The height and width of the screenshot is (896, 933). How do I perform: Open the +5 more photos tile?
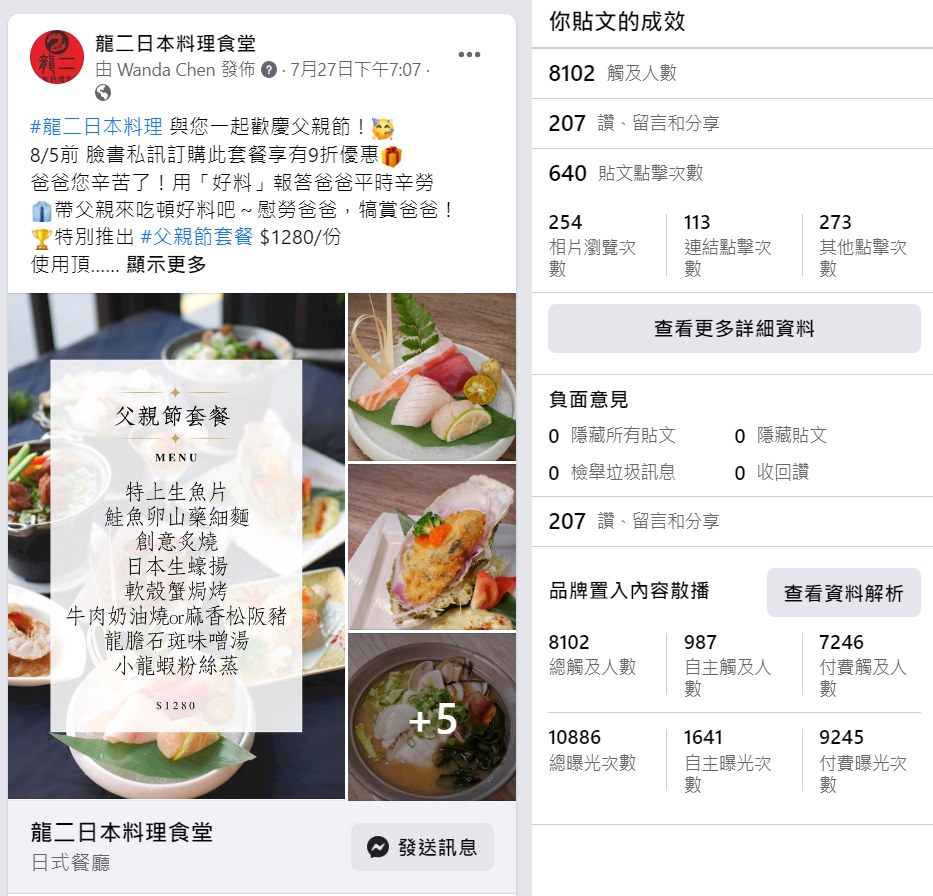432,717
